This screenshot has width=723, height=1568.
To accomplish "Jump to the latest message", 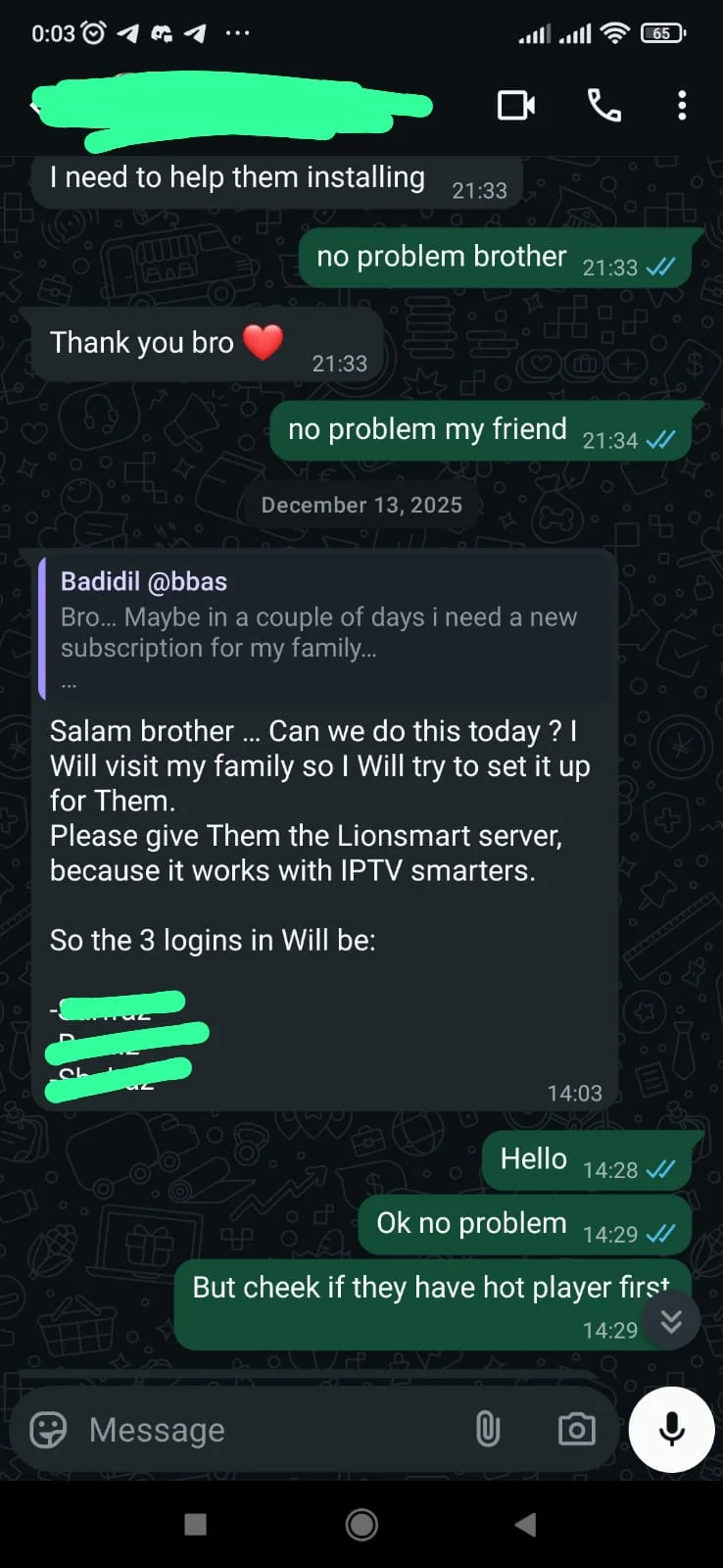I will click(671, 1321).
